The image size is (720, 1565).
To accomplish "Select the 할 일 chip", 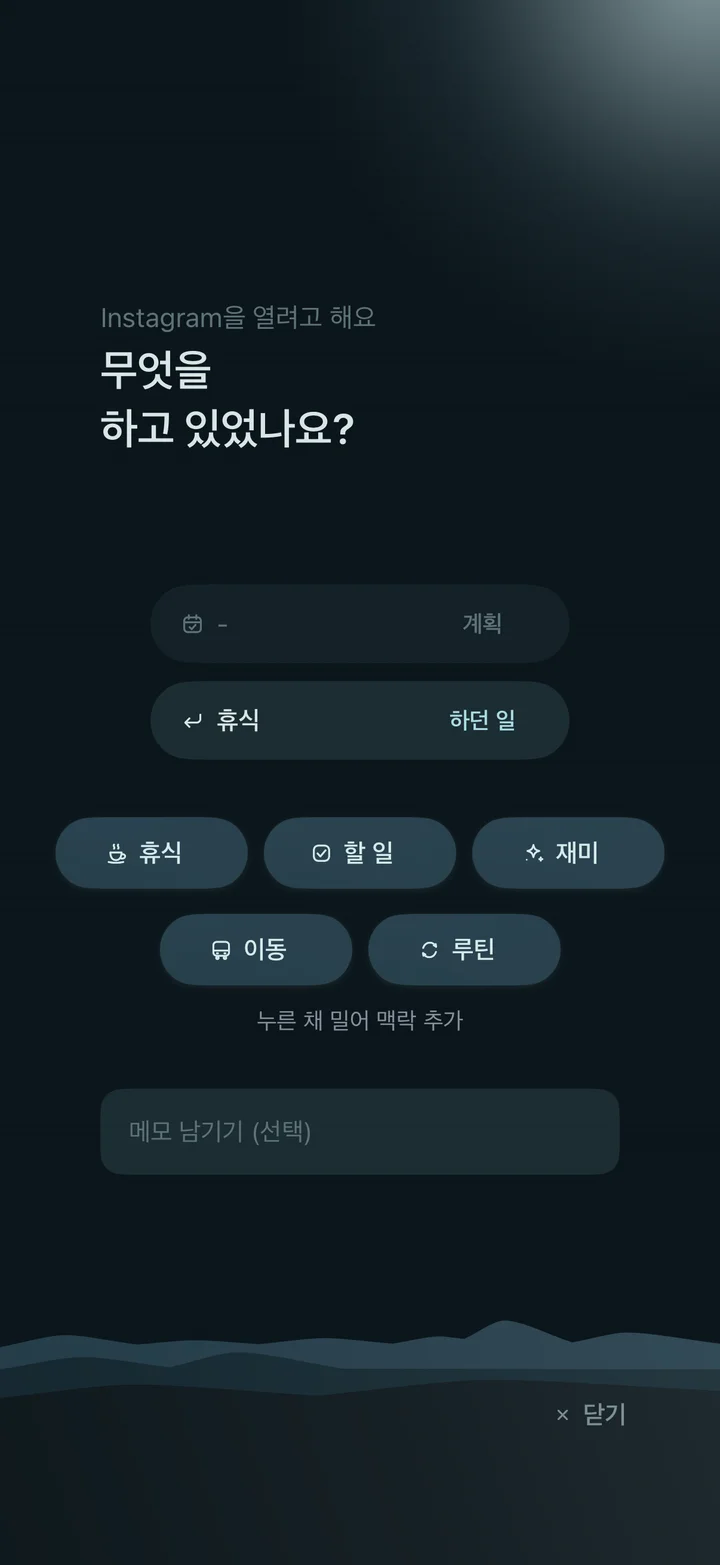I will click(x=360, y=853).
